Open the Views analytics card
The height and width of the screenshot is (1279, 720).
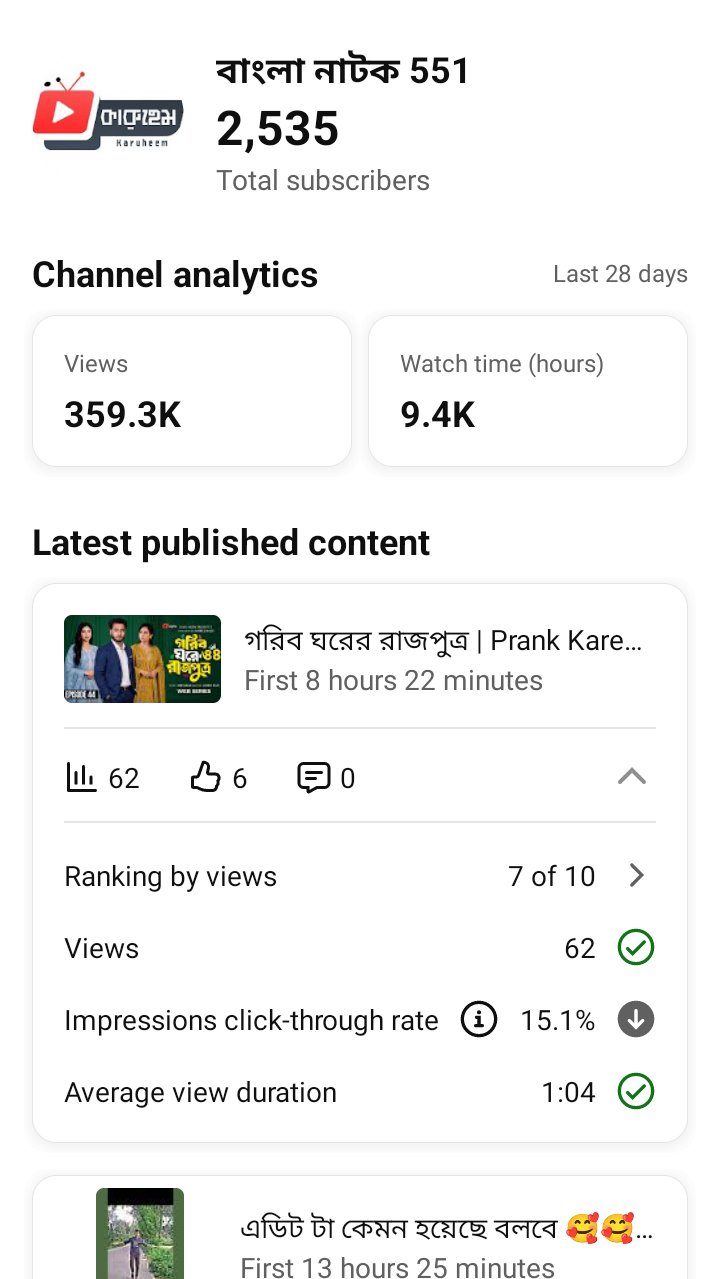click(192, 391)
